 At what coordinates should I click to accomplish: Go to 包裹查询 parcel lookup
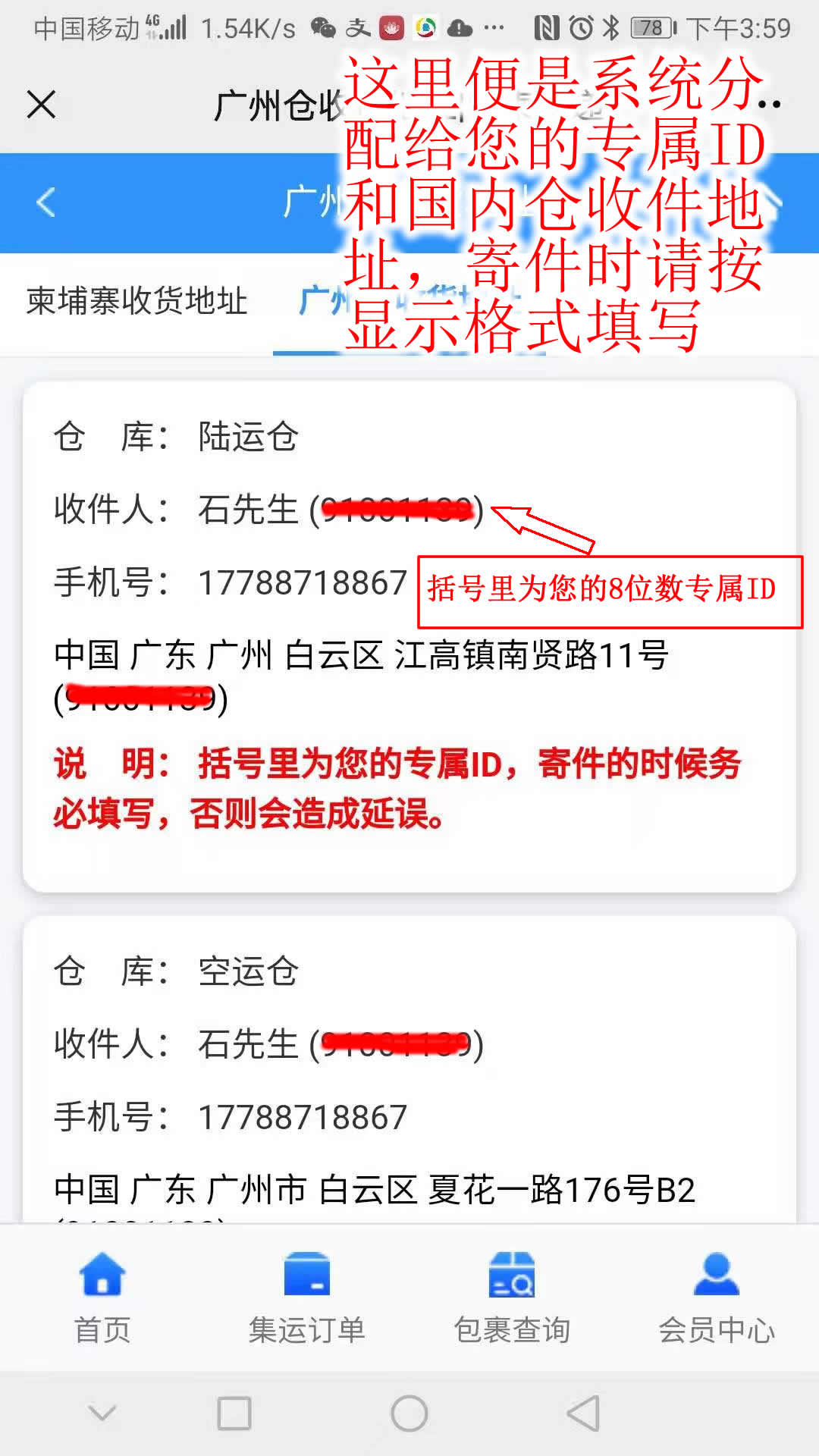tap(512, 1298)
